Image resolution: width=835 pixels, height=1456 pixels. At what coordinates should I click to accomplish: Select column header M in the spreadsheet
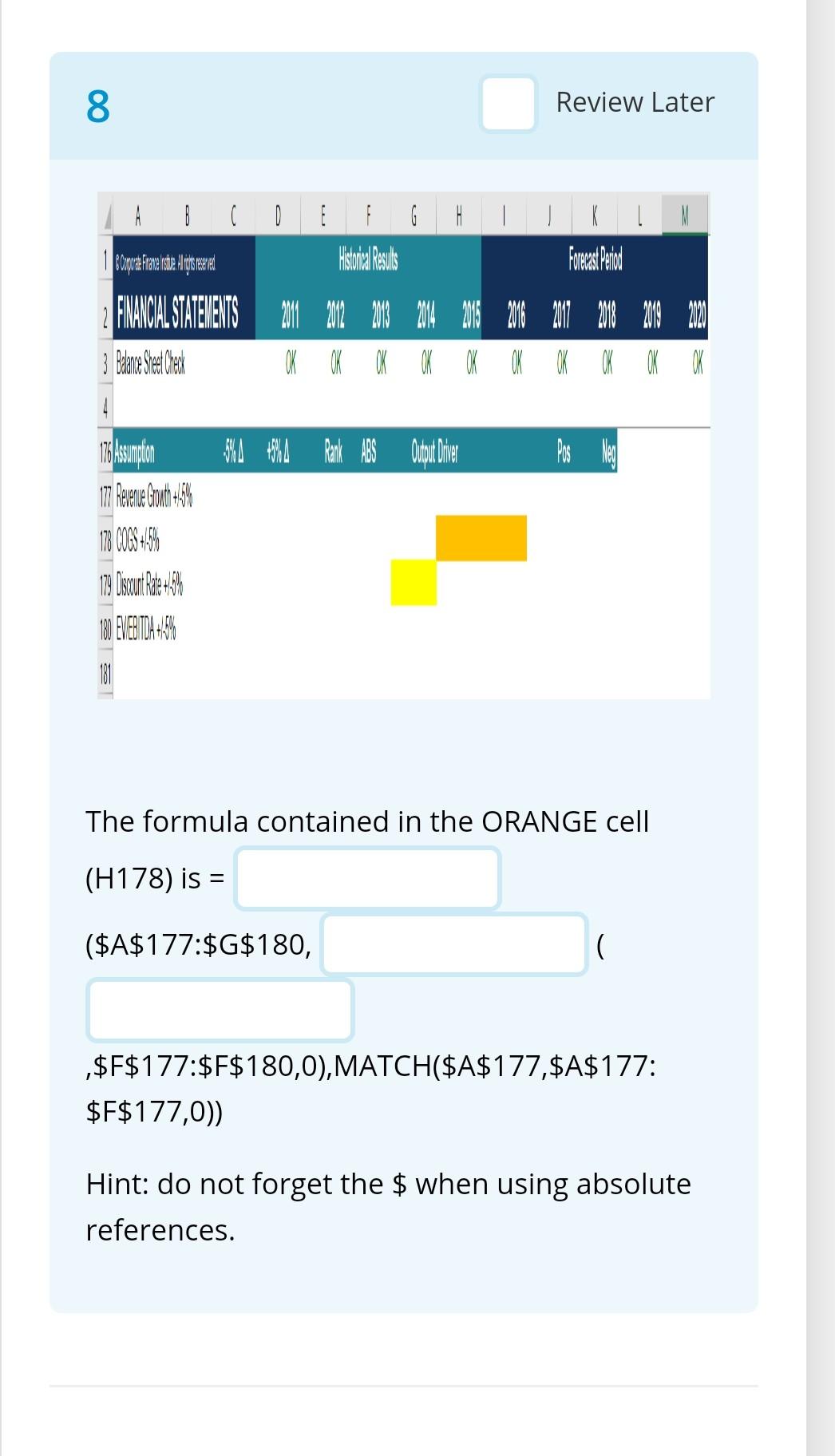tap(684, 214)
